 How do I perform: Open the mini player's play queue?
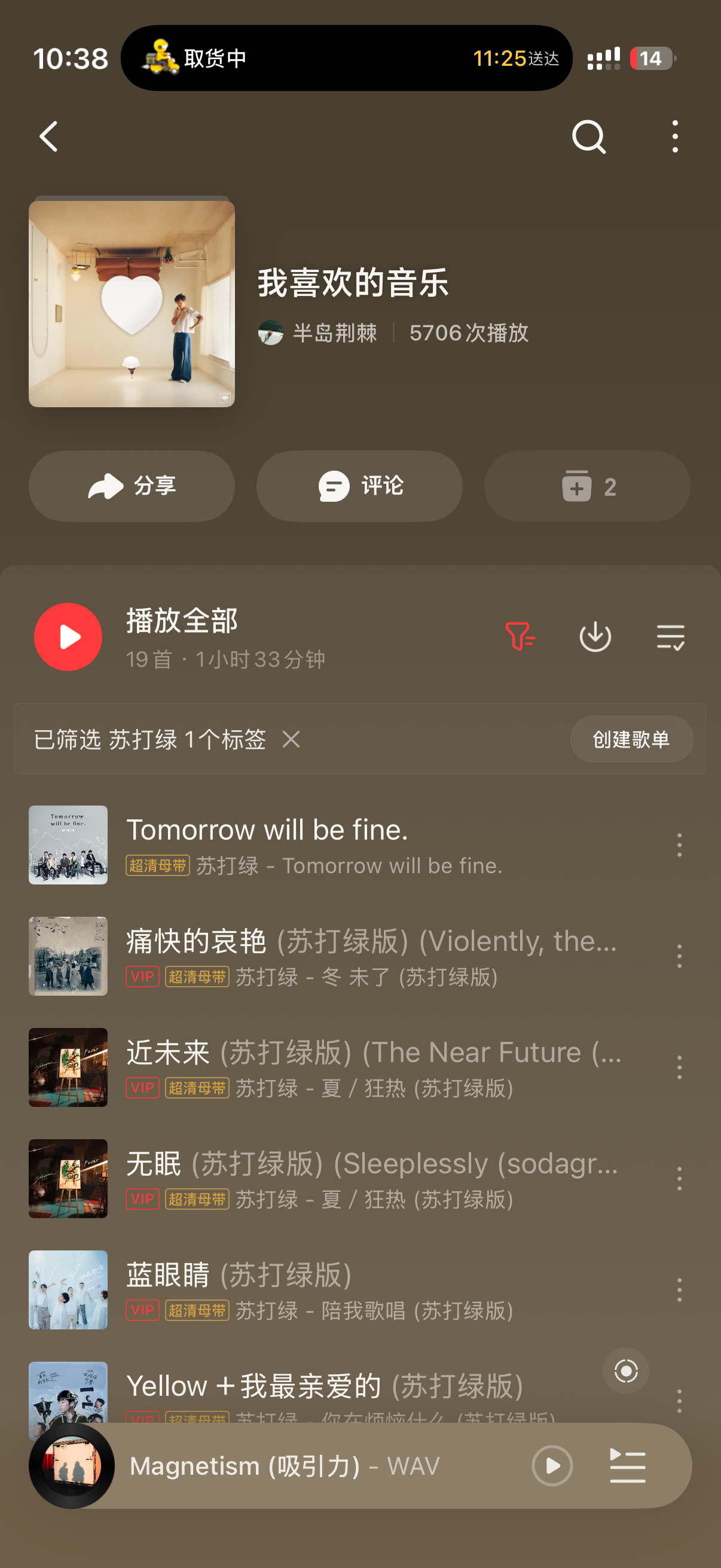click(627, 1466)
